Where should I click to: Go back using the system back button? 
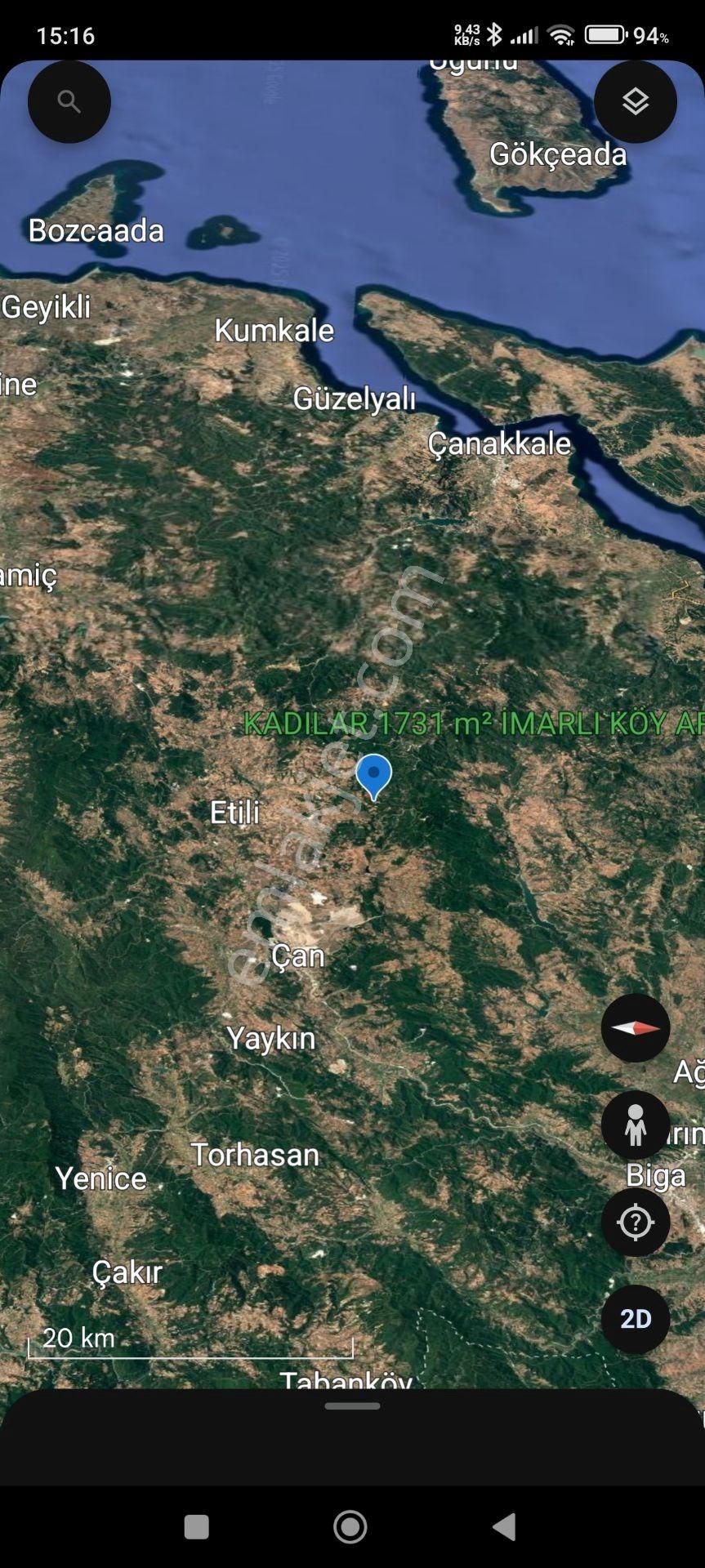[505, 1526]
